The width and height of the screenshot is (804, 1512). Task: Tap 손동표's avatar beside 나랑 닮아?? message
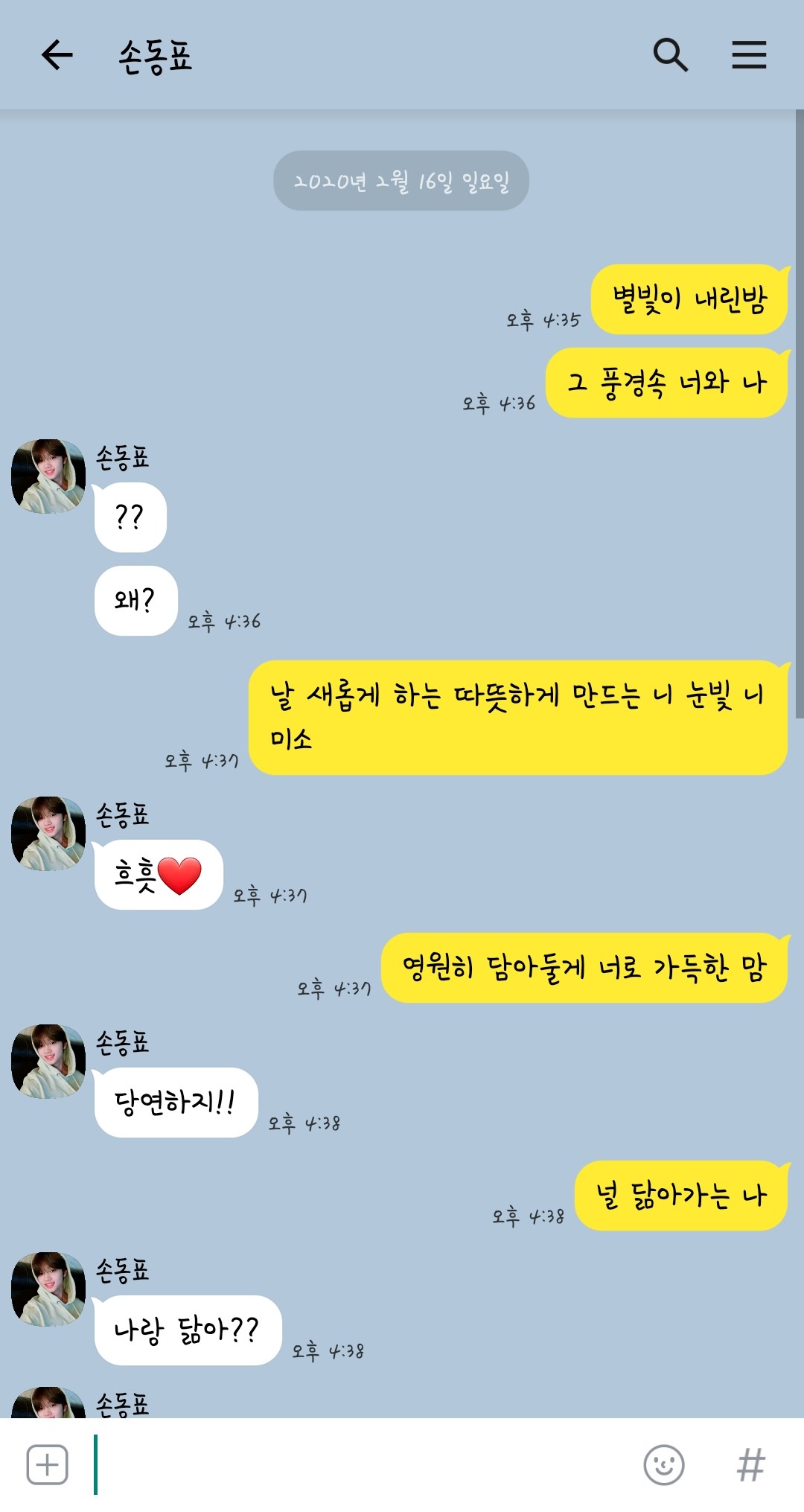pyautogui.click(x=48, y=1289)
